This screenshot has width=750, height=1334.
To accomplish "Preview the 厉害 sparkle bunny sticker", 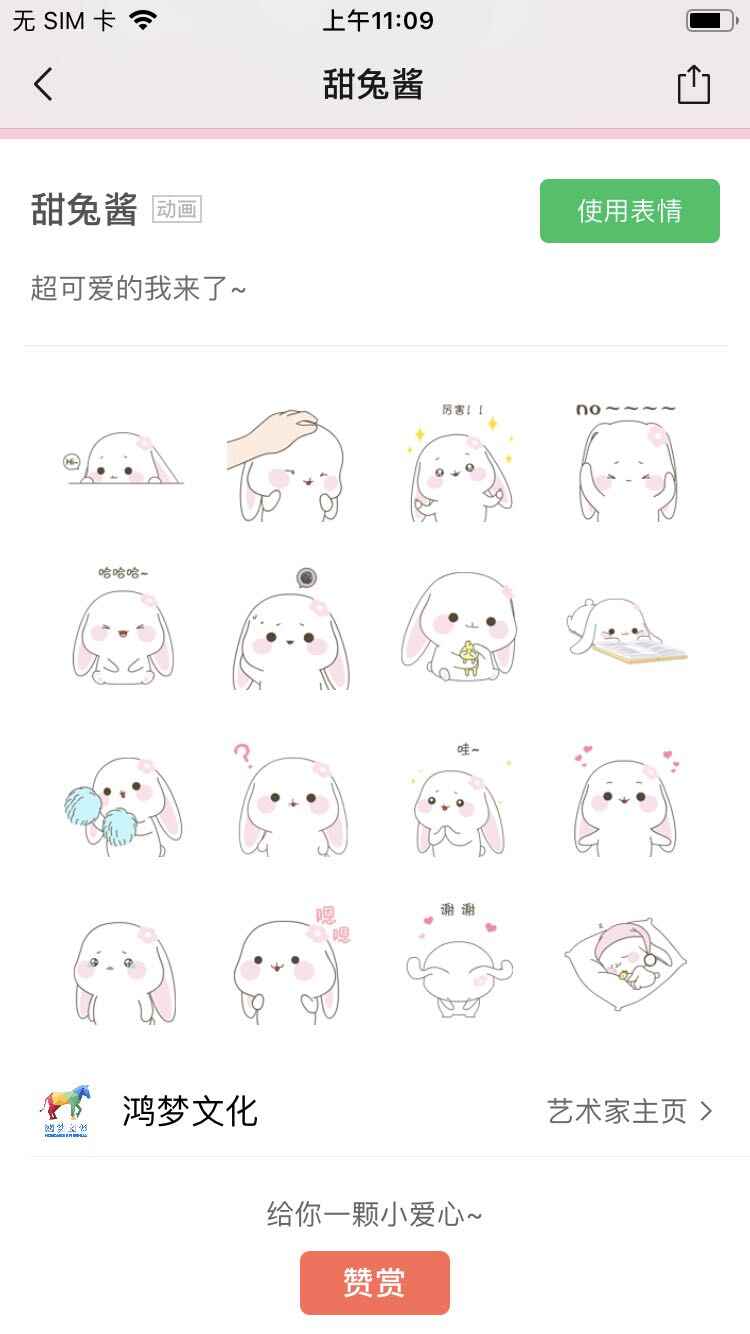I will [459, 461].
